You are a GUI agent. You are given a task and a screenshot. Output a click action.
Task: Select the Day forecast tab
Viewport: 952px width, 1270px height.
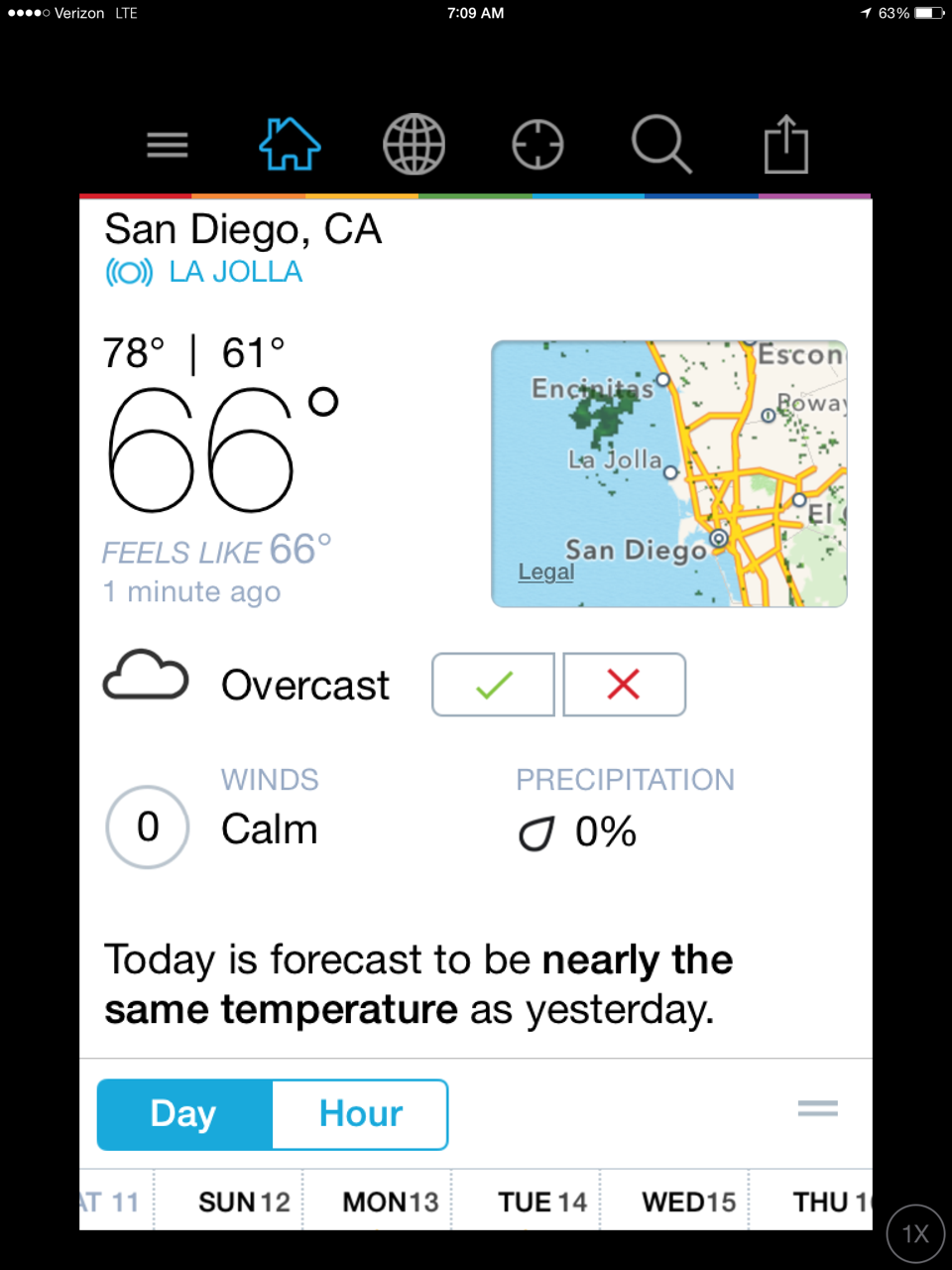point(184,1114)
